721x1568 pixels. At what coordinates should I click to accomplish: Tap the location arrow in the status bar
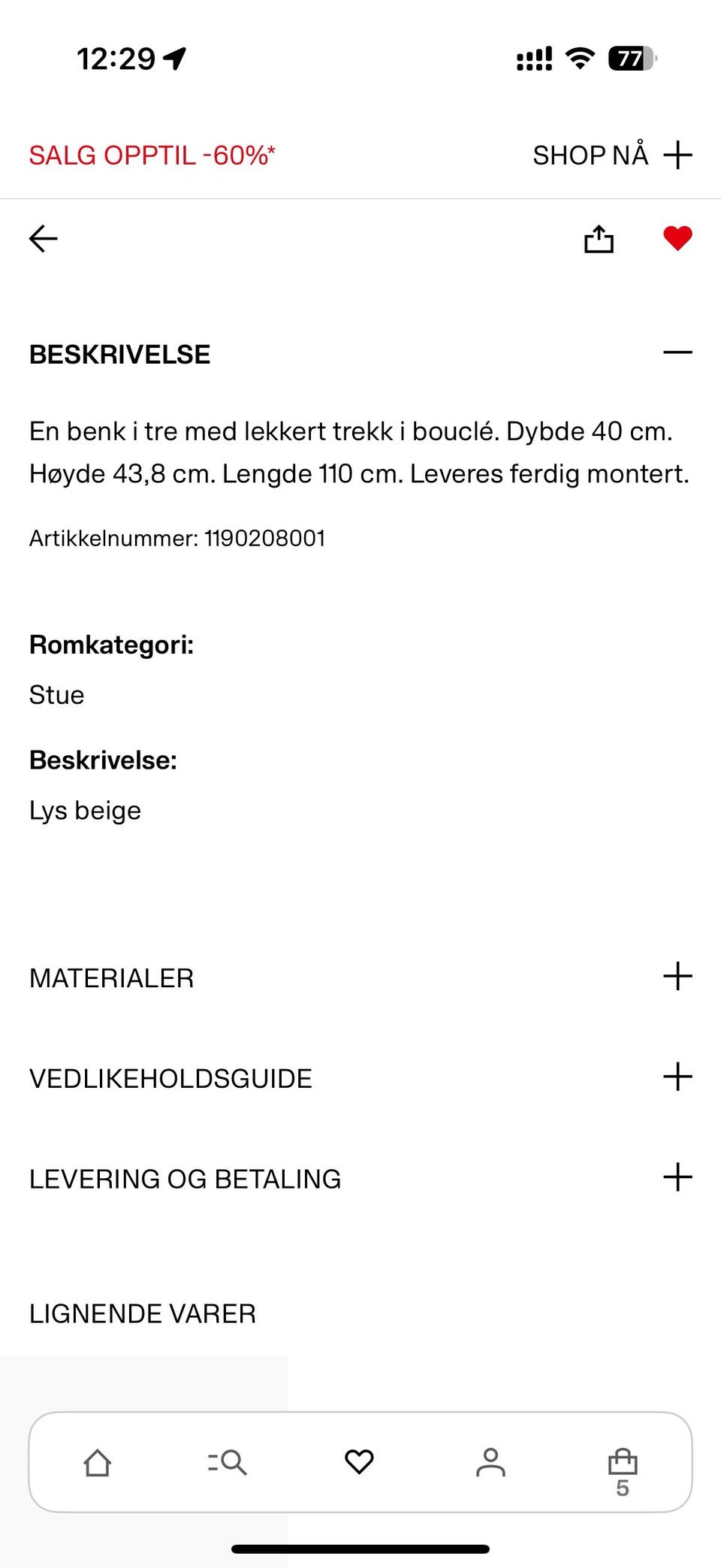coord(175,58)
